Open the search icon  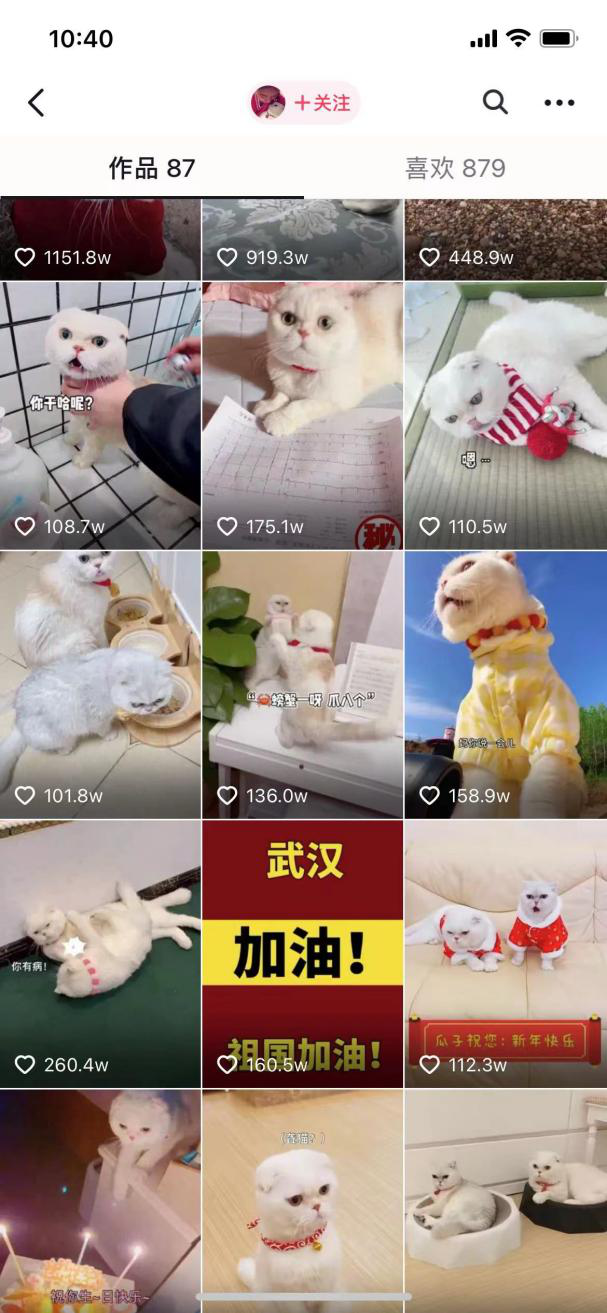[495, 102]
